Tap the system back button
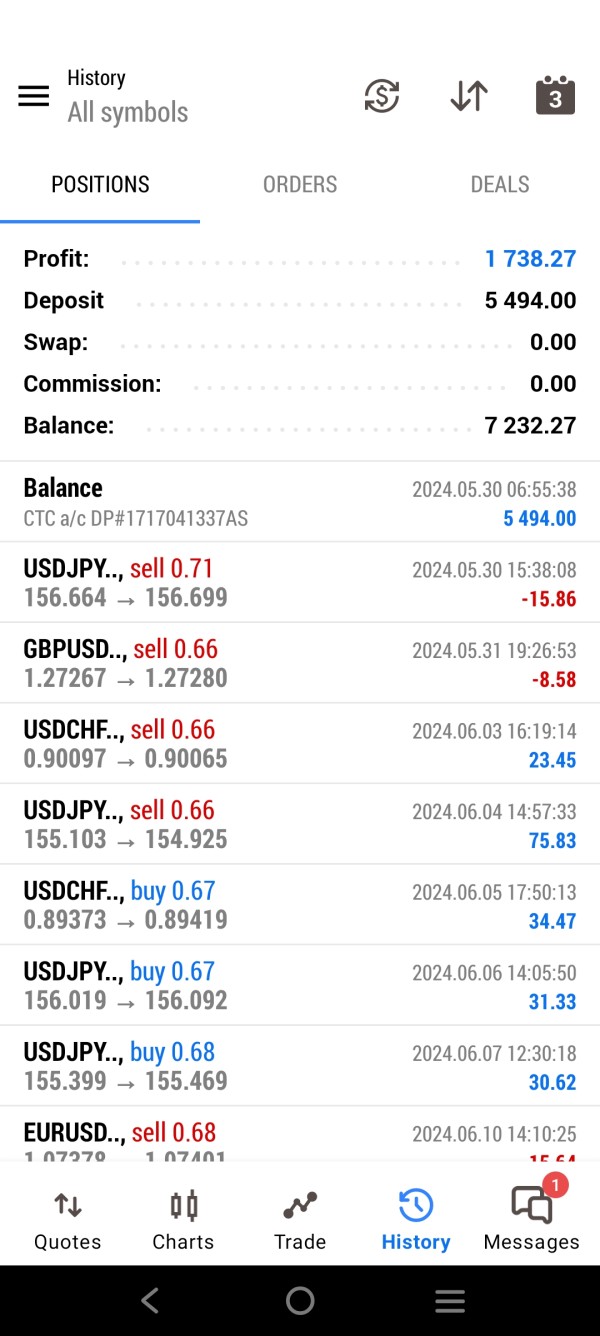This screenshot has width=600, height=1336. click(x=150, y=1300)
